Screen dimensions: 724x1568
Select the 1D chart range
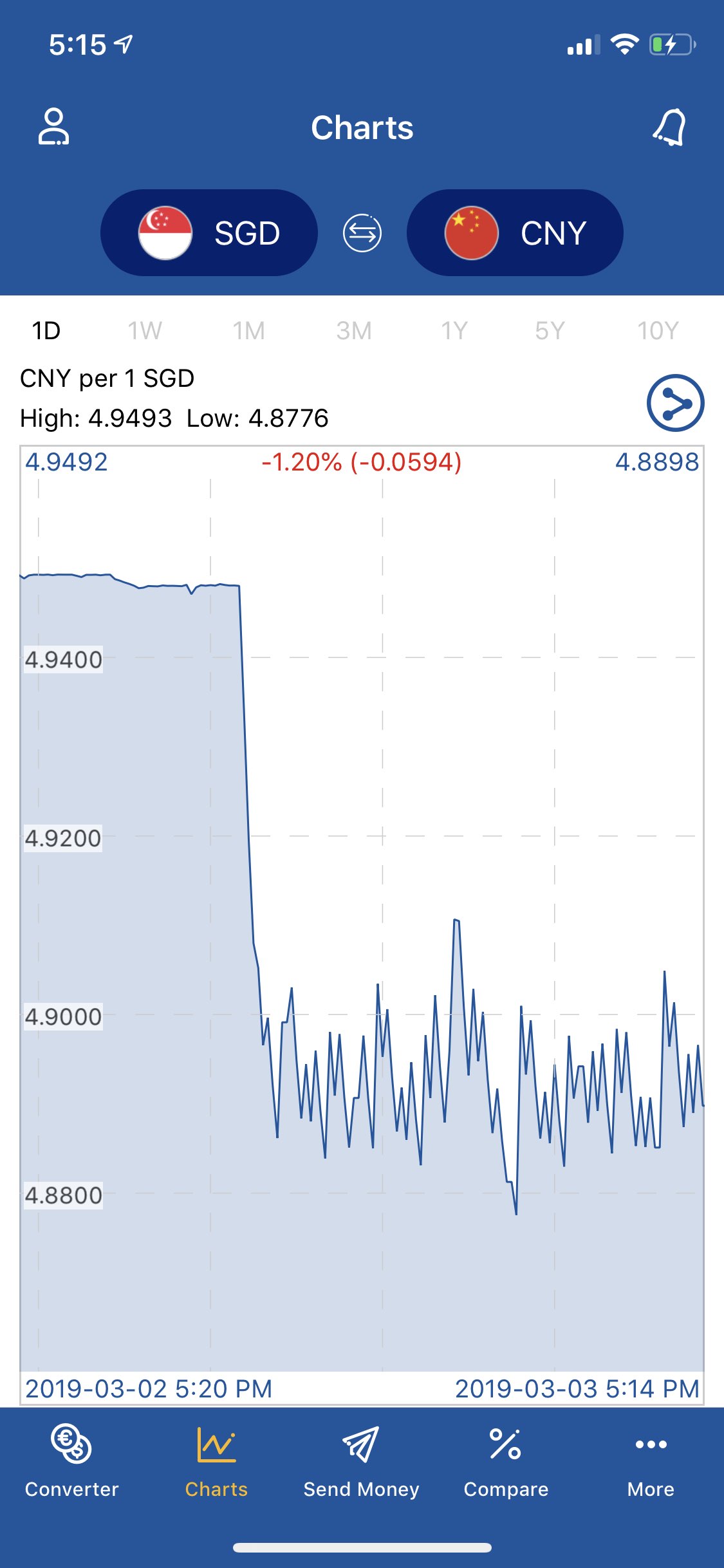pyautogui.click(x=46, y=331)
